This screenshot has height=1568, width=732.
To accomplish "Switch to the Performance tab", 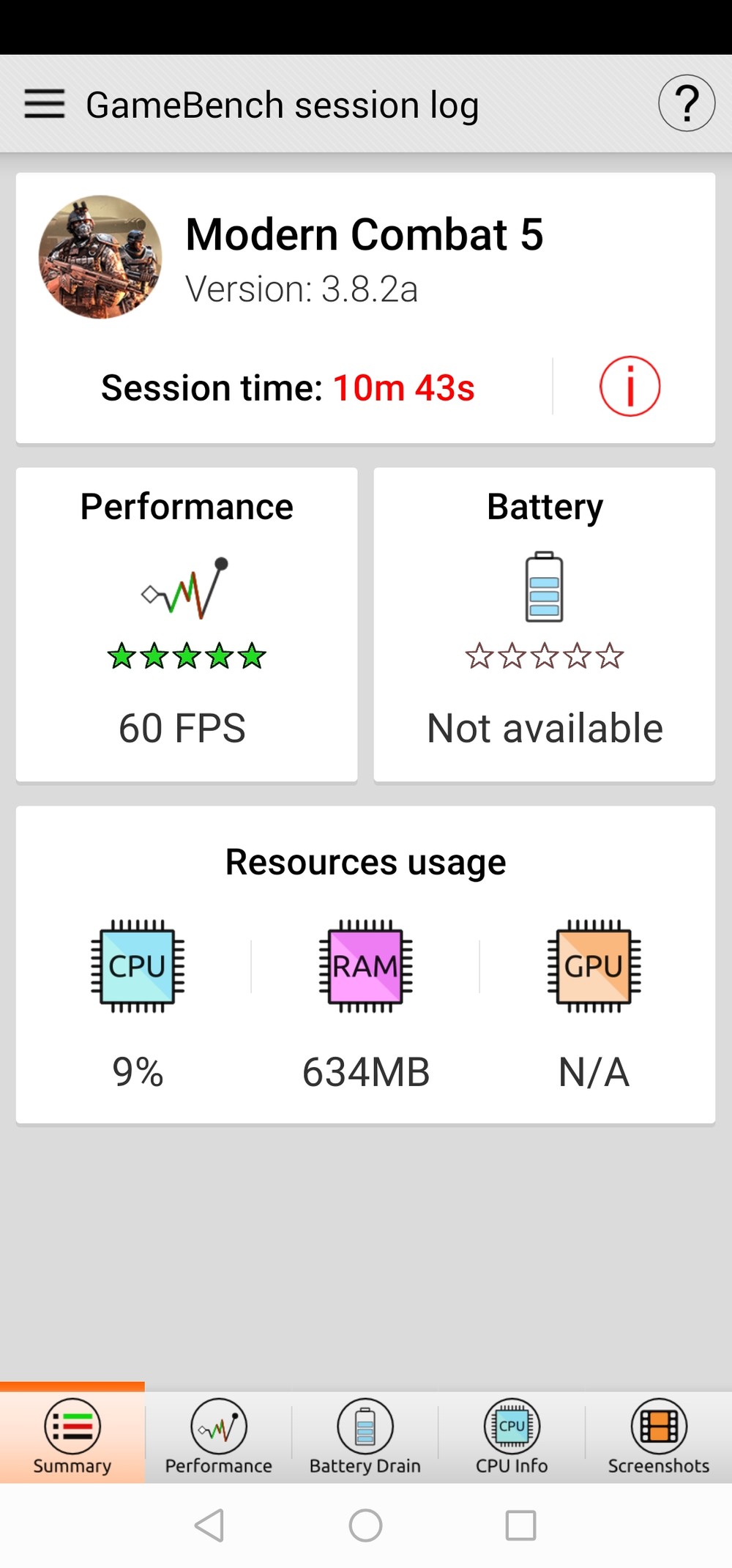I will [x=219, y=1435].
